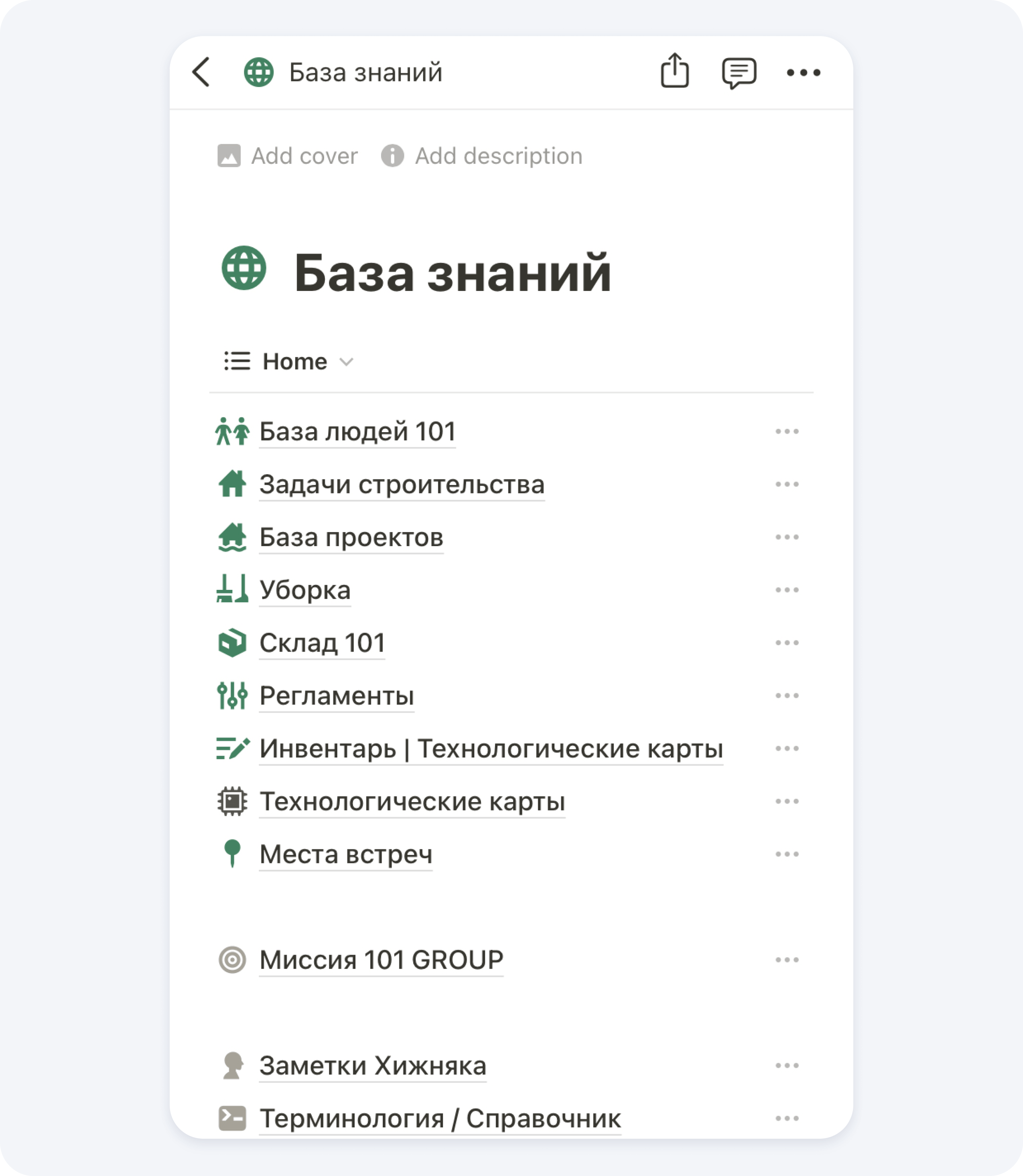Open the Уборка page
This screenshot has width=1023, height=1176.
305,590
